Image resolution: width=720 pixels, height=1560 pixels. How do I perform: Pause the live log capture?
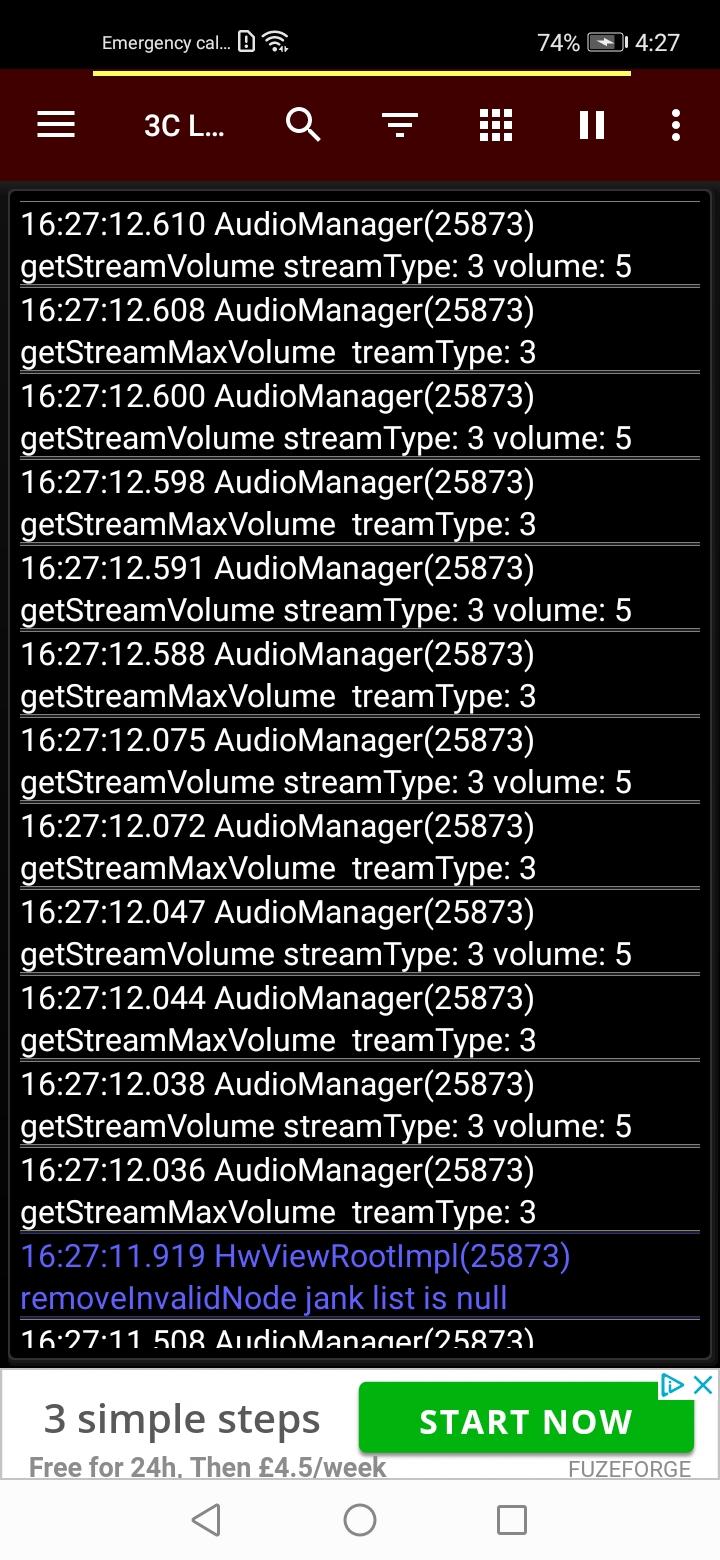[x=592, y=125]
